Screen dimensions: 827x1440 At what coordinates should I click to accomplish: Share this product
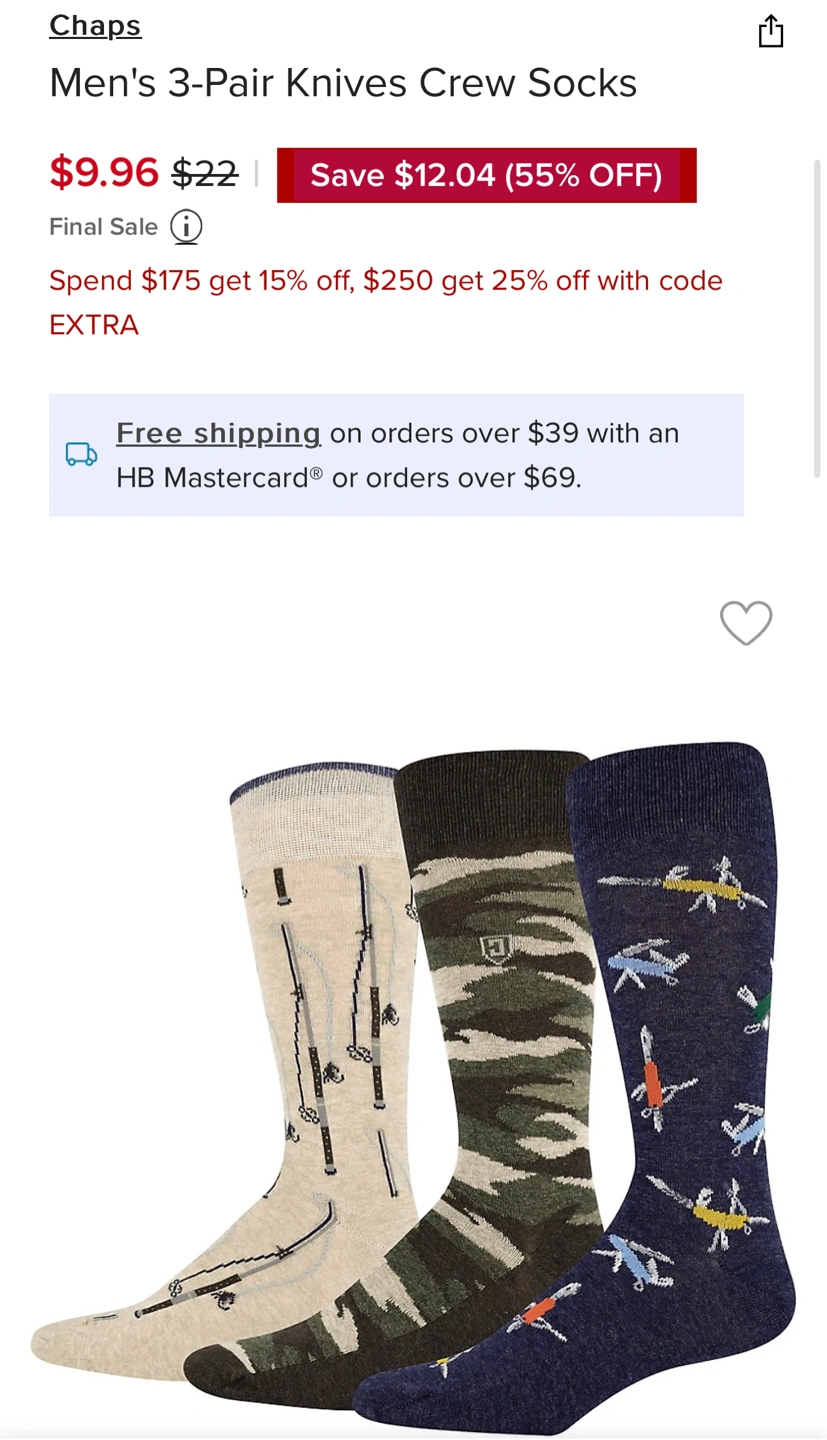tap(770, 31)
